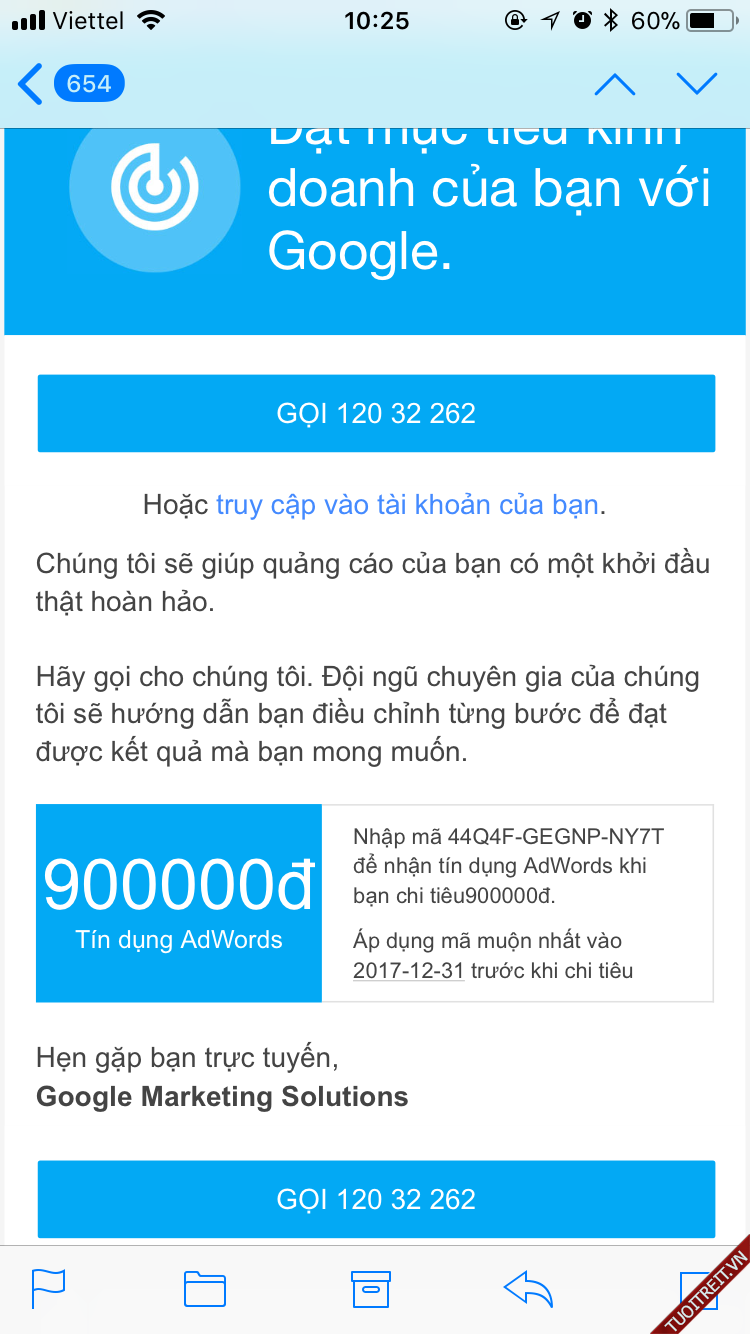The width and height of the screenshot is (750, 1334).
Task: Tap the GỌI 120 32 262 button below Google Marketing Solutions
Action: [x=376, y=1199]
